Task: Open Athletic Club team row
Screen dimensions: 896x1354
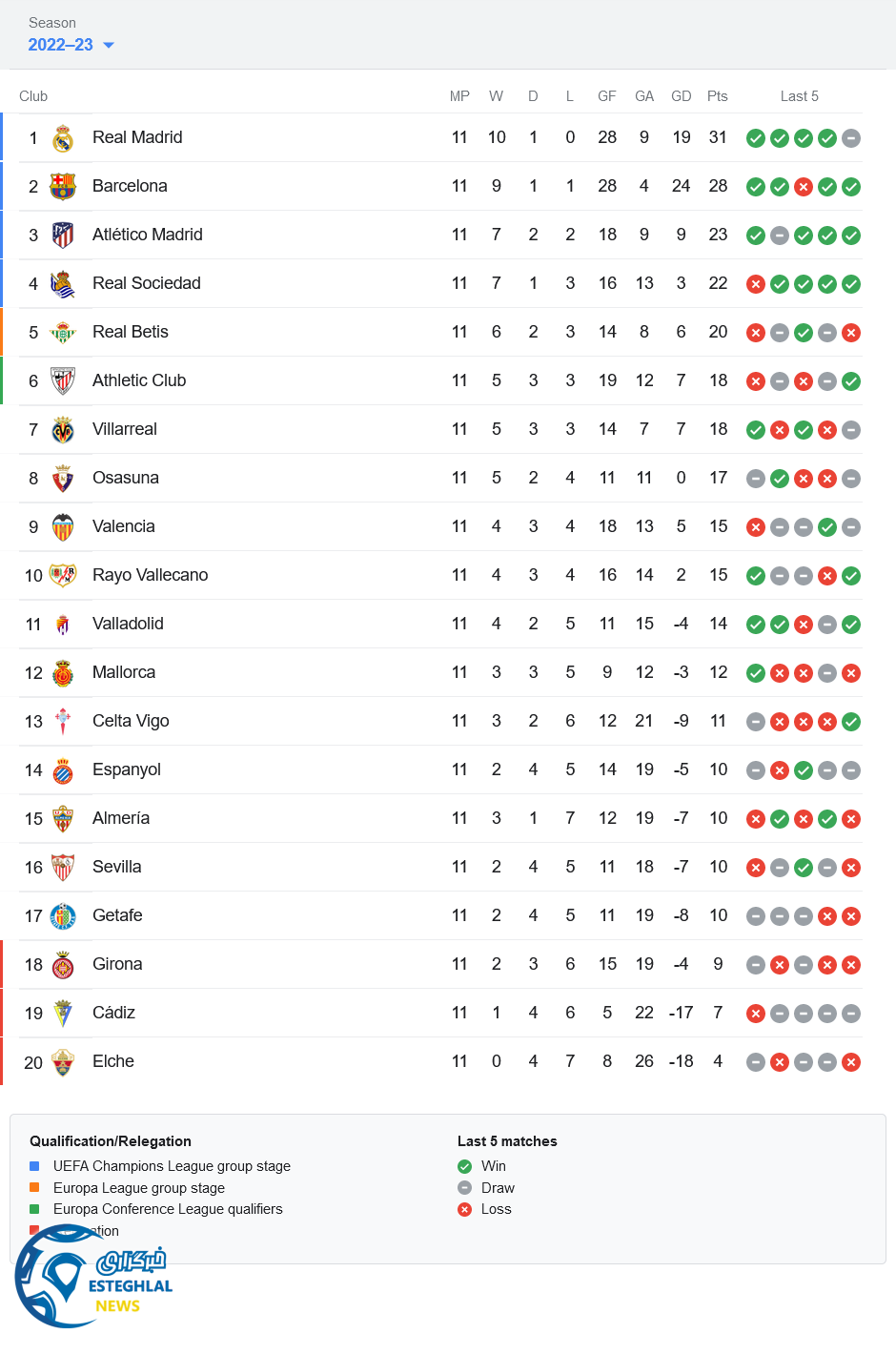Action: click(138, 380)
